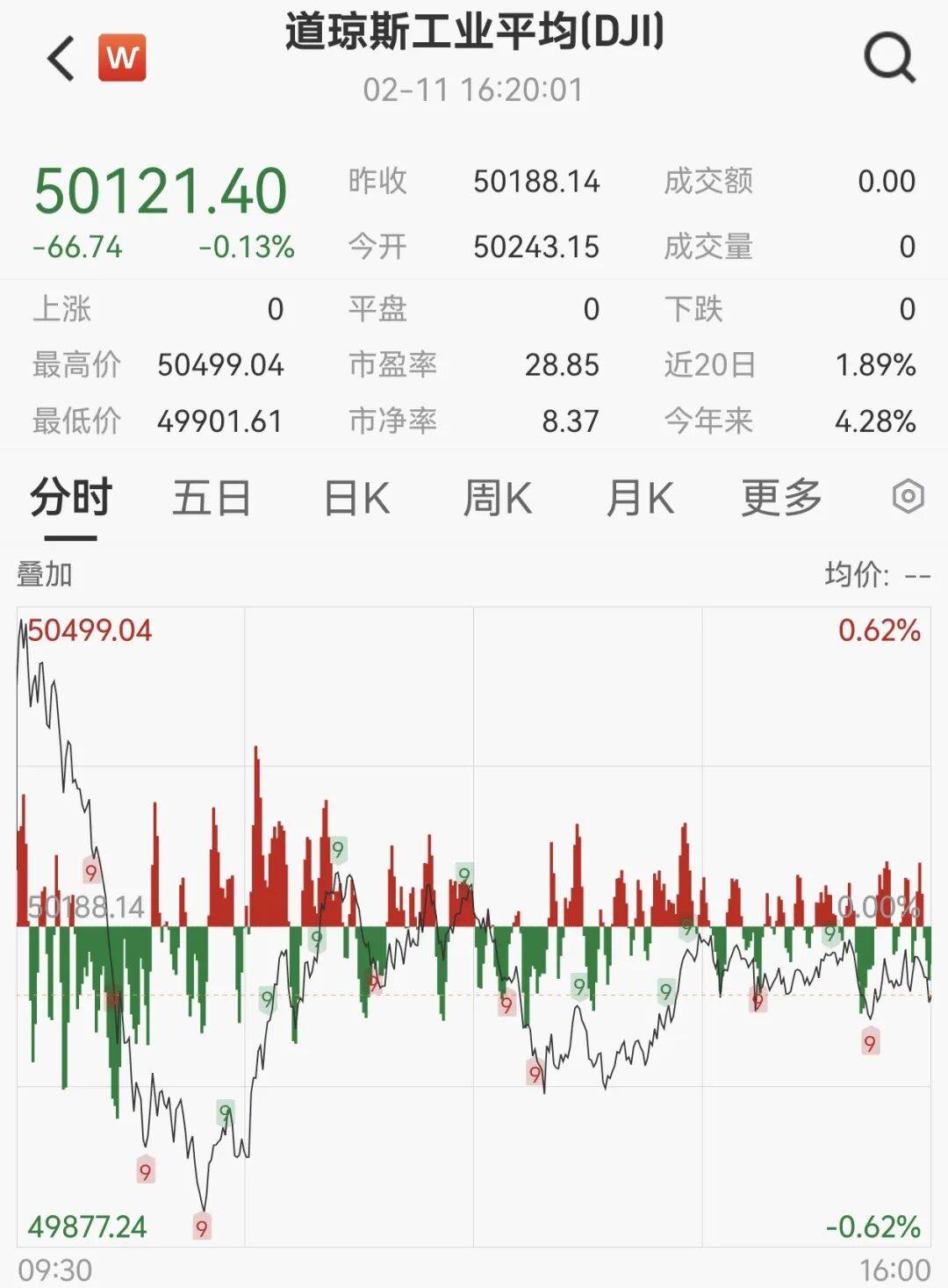This screenshot has height=1288, width=948.
Task: Select the 日K chart tab
Action: point(356,498)
